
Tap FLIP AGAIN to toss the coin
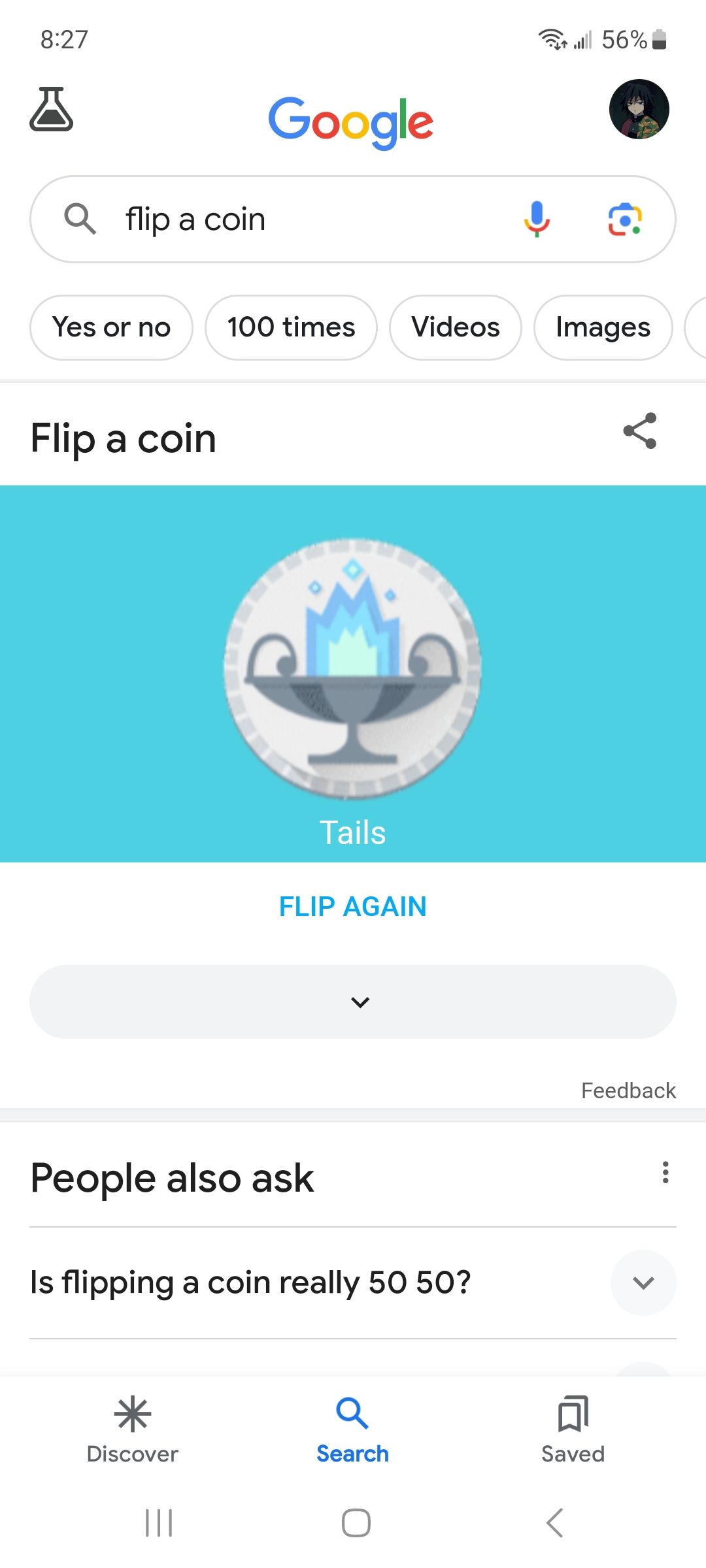point(353,907)
